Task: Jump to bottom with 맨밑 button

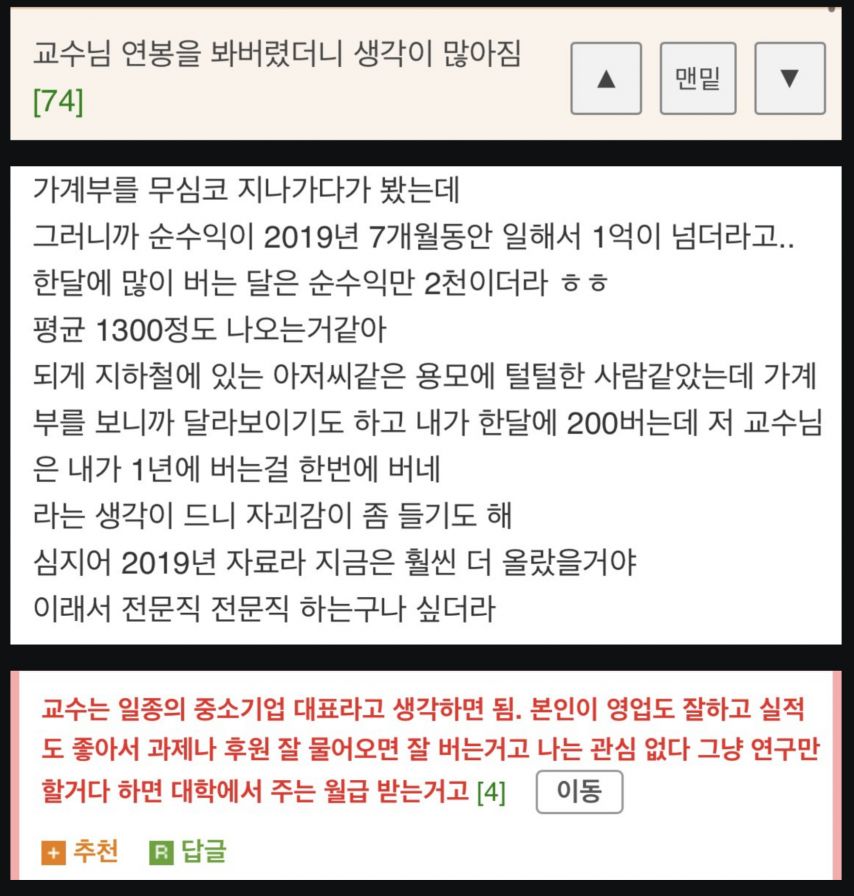Action: [698, 78]
